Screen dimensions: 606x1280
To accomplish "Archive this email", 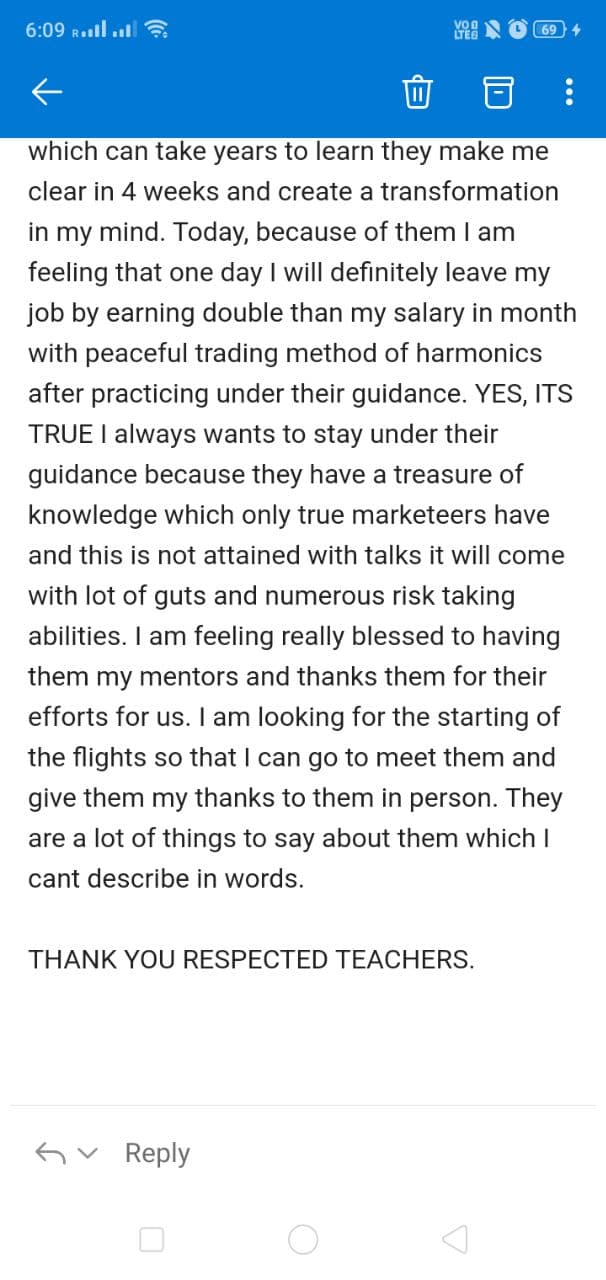I will (x=496, y=93).
